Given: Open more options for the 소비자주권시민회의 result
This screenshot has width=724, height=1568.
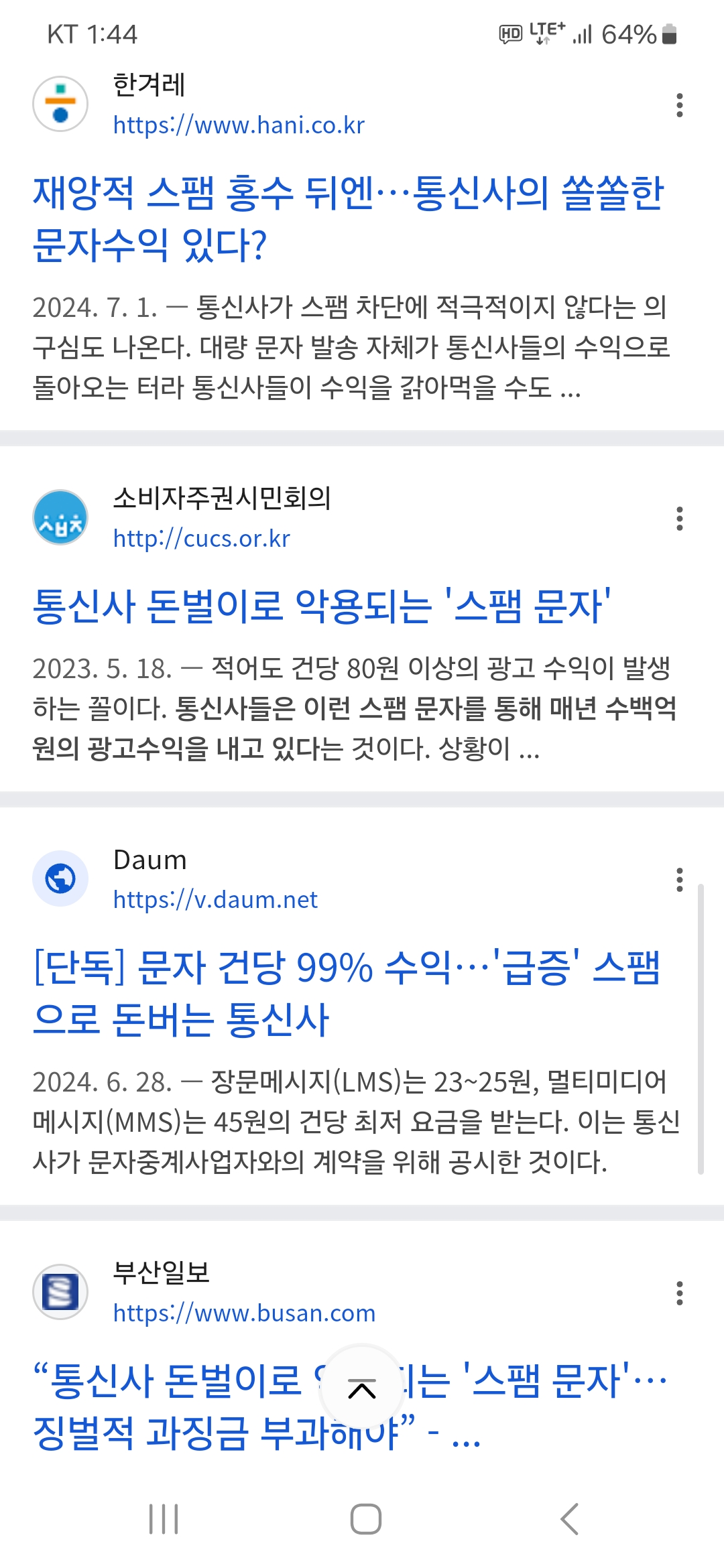Looking at the screenshot, I should pyautogui.click(x=680, y=519).
